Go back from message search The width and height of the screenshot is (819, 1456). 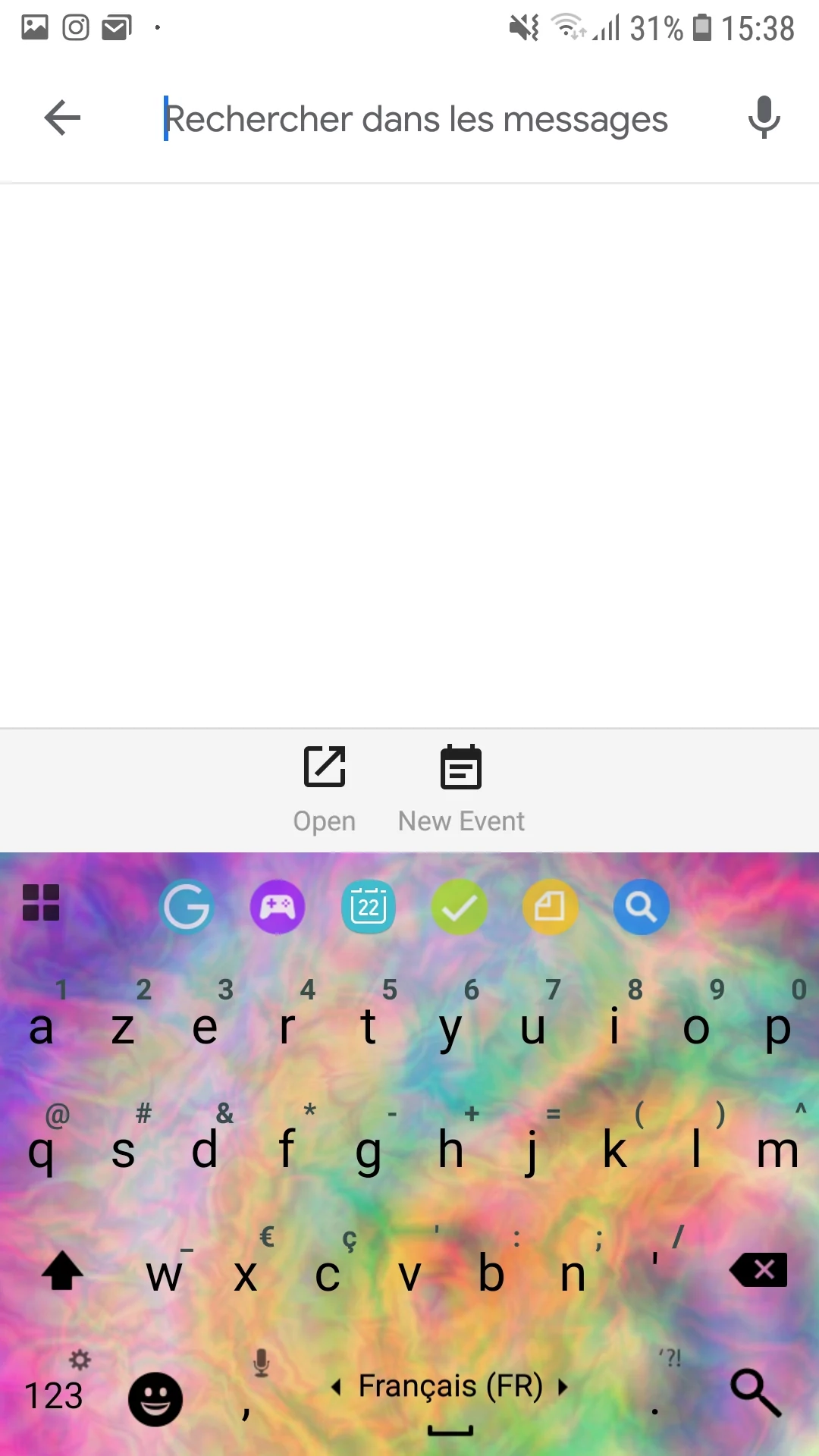(62, 118)
